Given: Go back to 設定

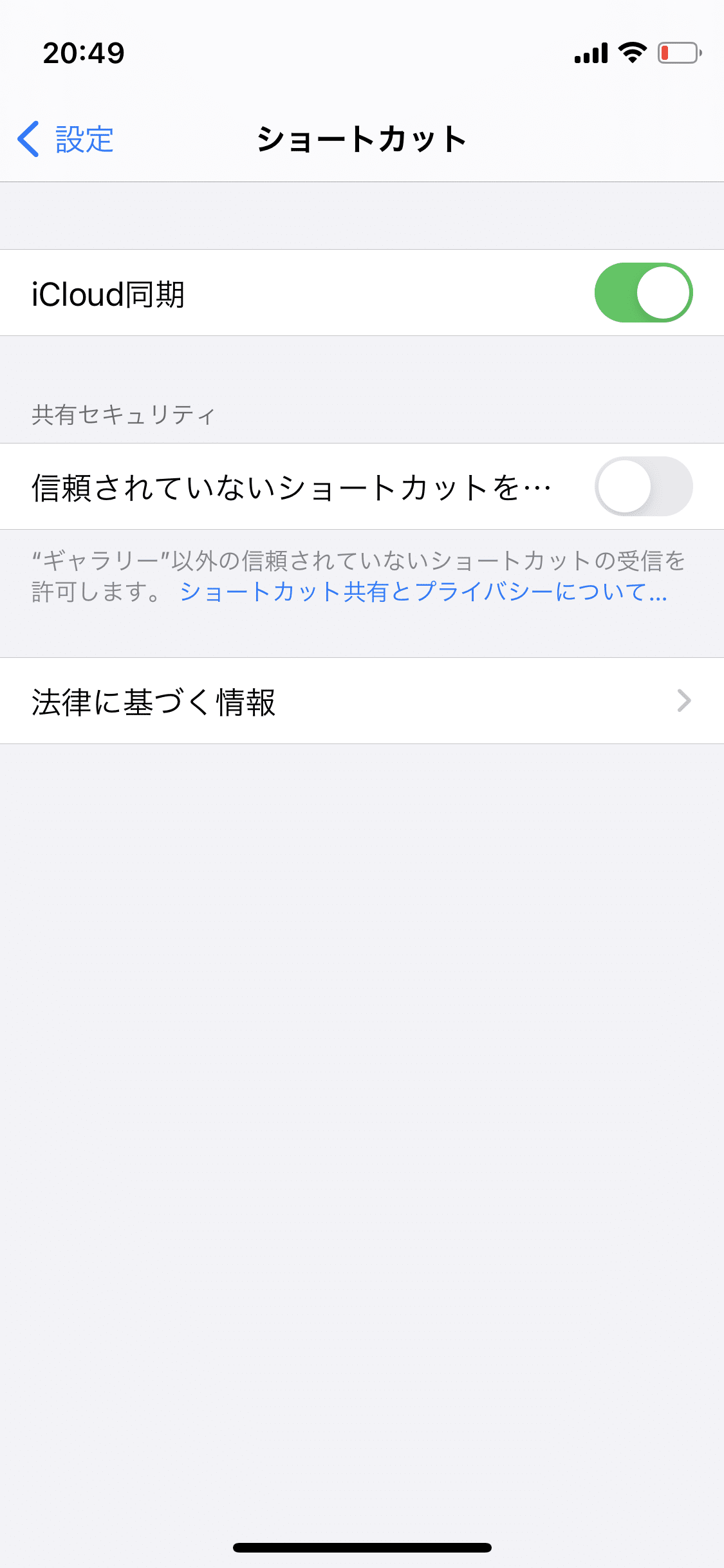Looking at the screenshot, I should pos(66,139).
